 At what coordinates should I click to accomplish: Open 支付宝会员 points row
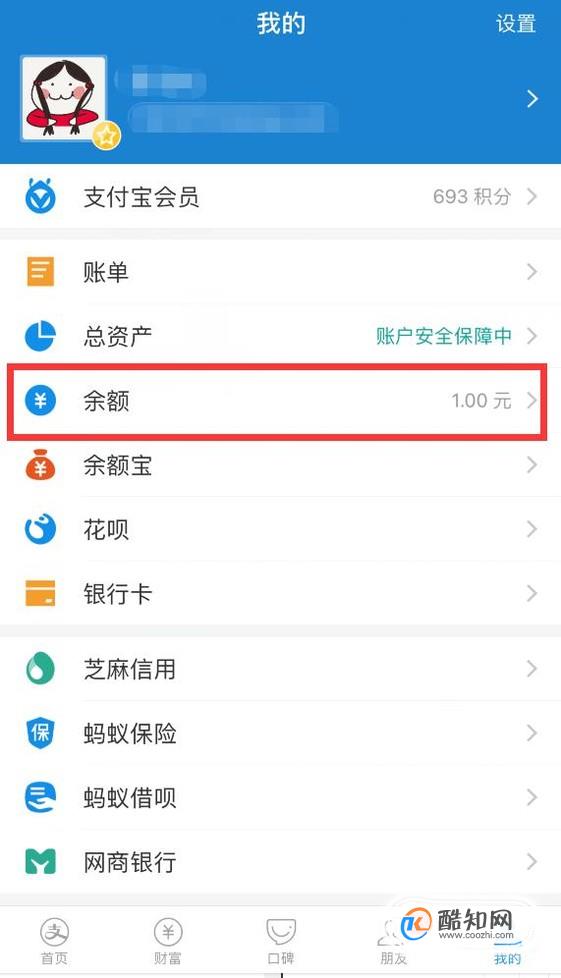(280, 196)
